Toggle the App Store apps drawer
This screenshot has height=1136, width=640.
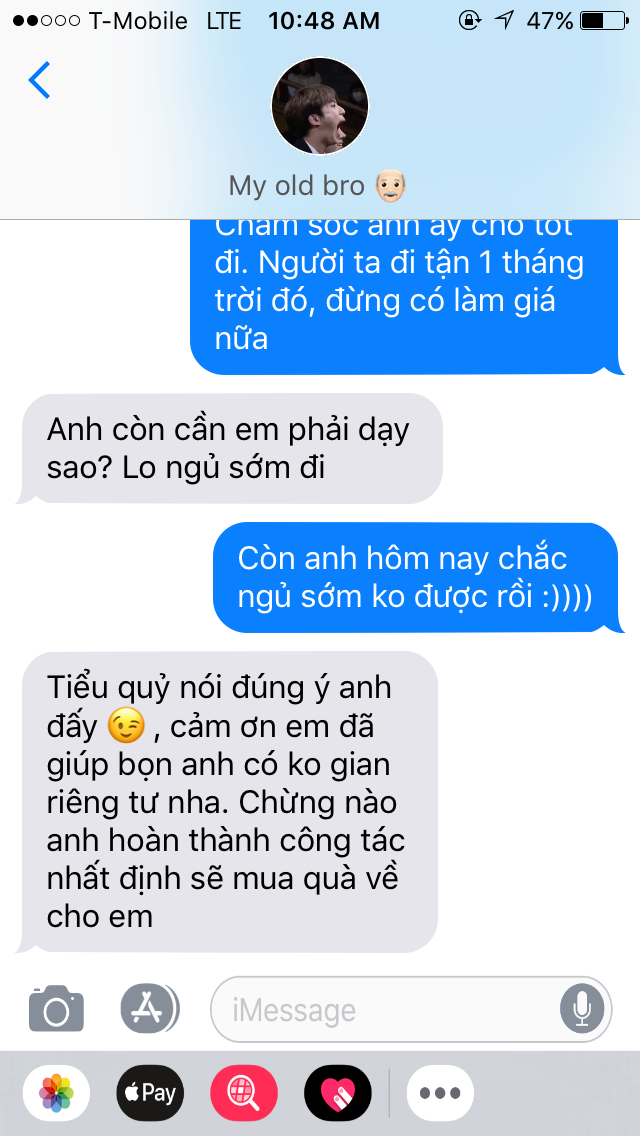coord(150,1009)
